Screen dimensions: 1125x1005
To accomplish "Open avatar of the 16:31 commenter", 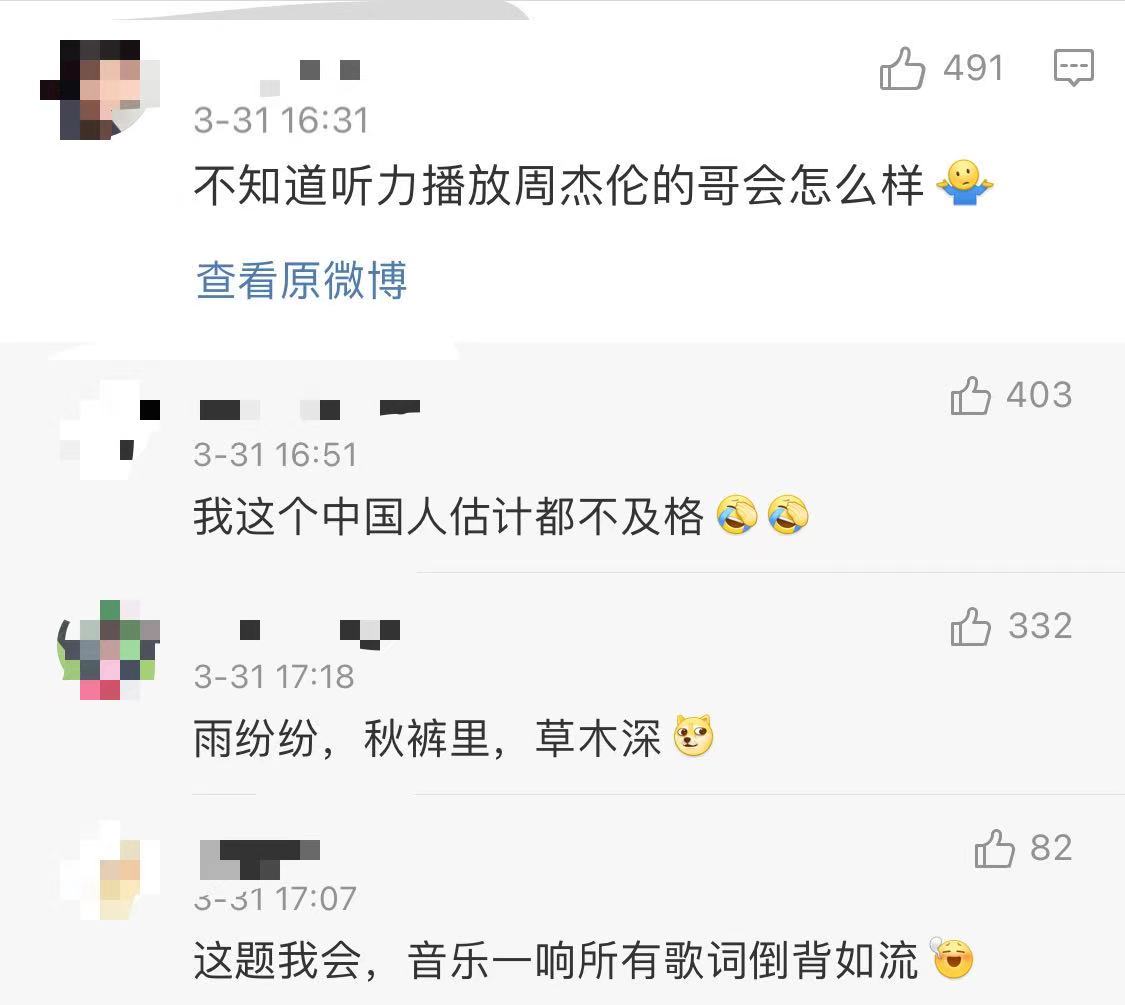I will tap(100, 90).
